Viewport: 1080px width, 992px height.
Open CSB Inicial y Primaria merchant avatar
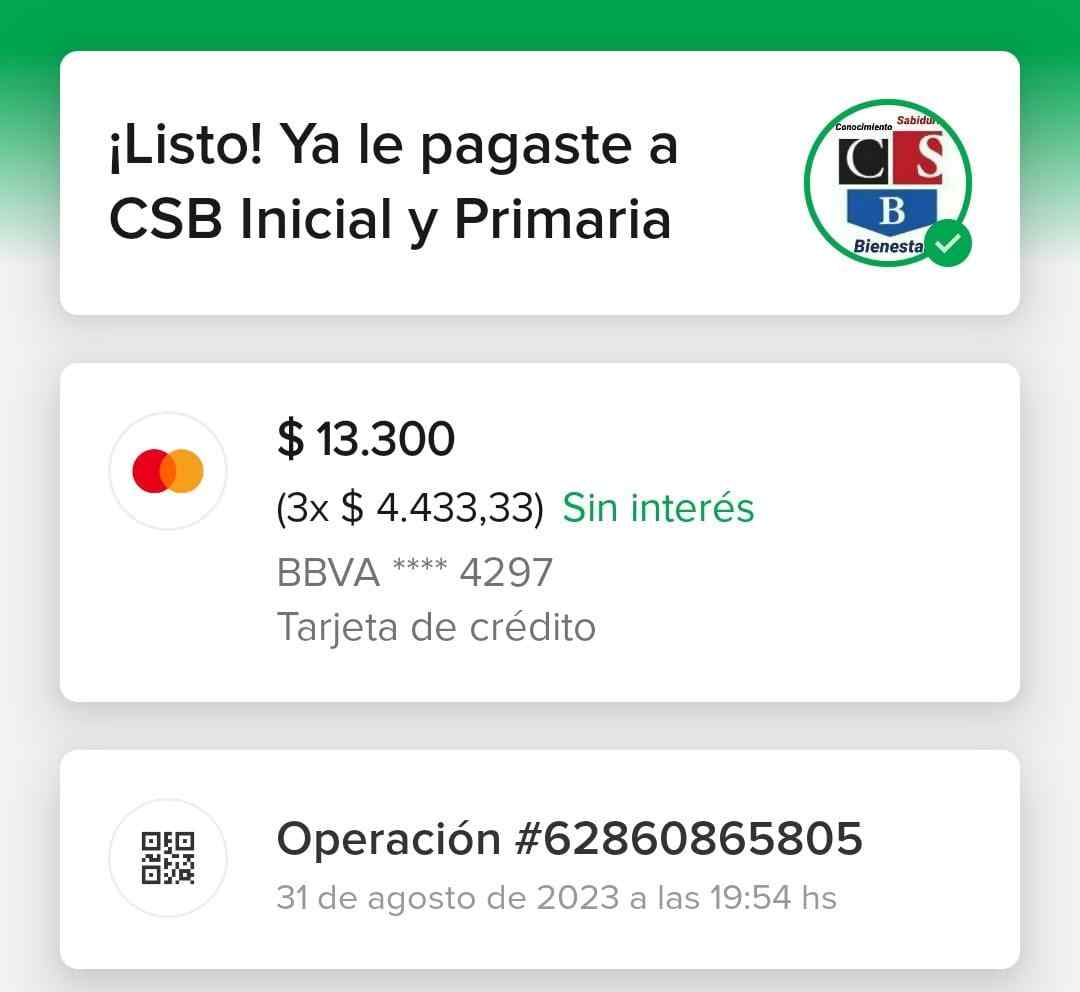[888, 183]
